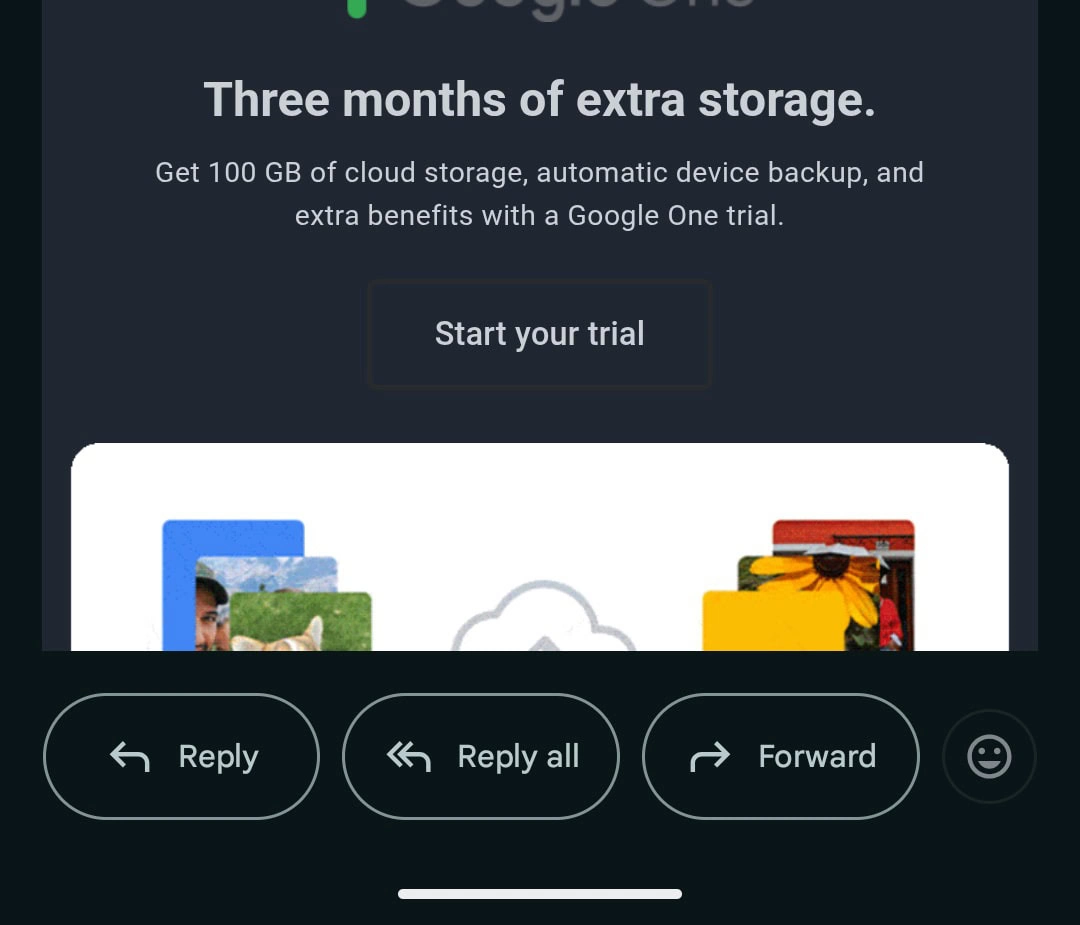Reply to this email
The width and height of the screenshot is (1080, 925).
coord(181,757)
